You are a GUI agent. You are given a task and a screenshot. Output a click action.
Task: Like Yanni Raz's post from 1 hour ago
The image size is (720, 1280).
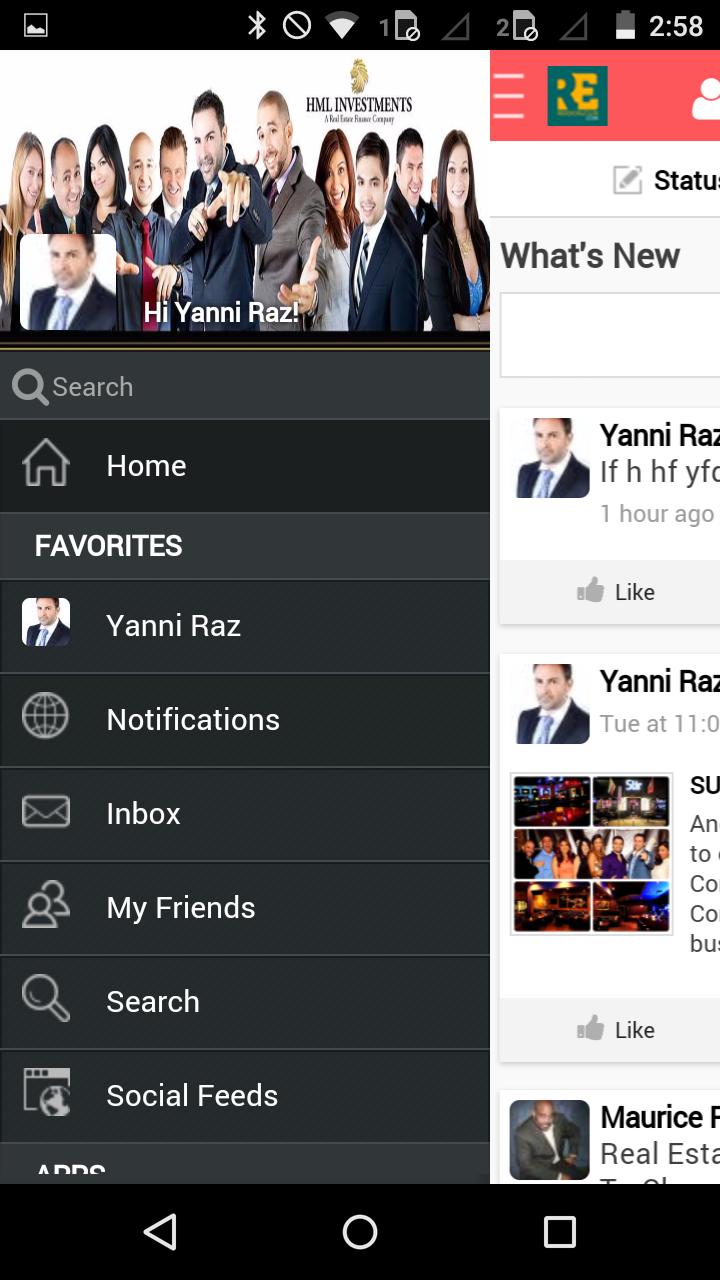[x=616, y=592]
